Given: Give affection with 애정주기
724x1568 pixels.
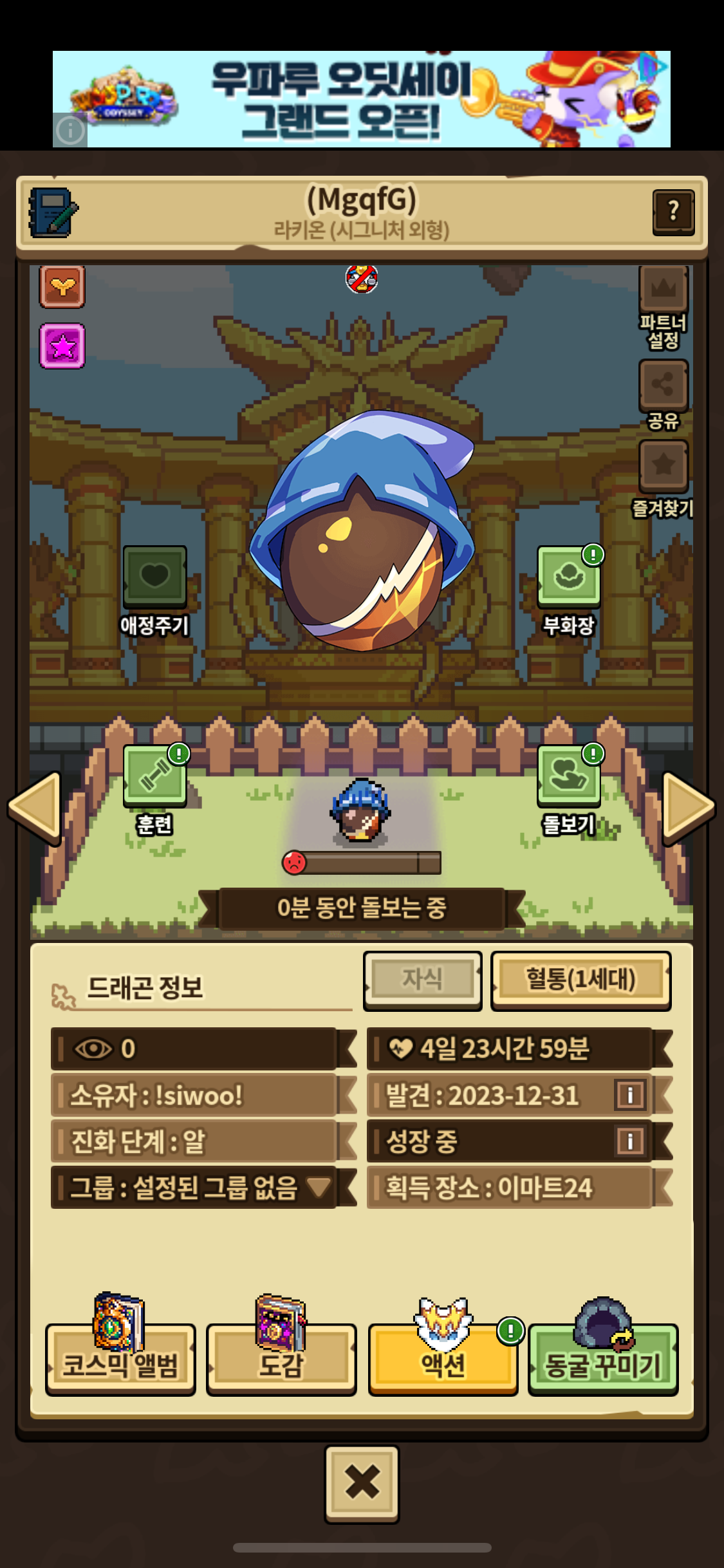Looking at the screenshot, I should 155,576.
